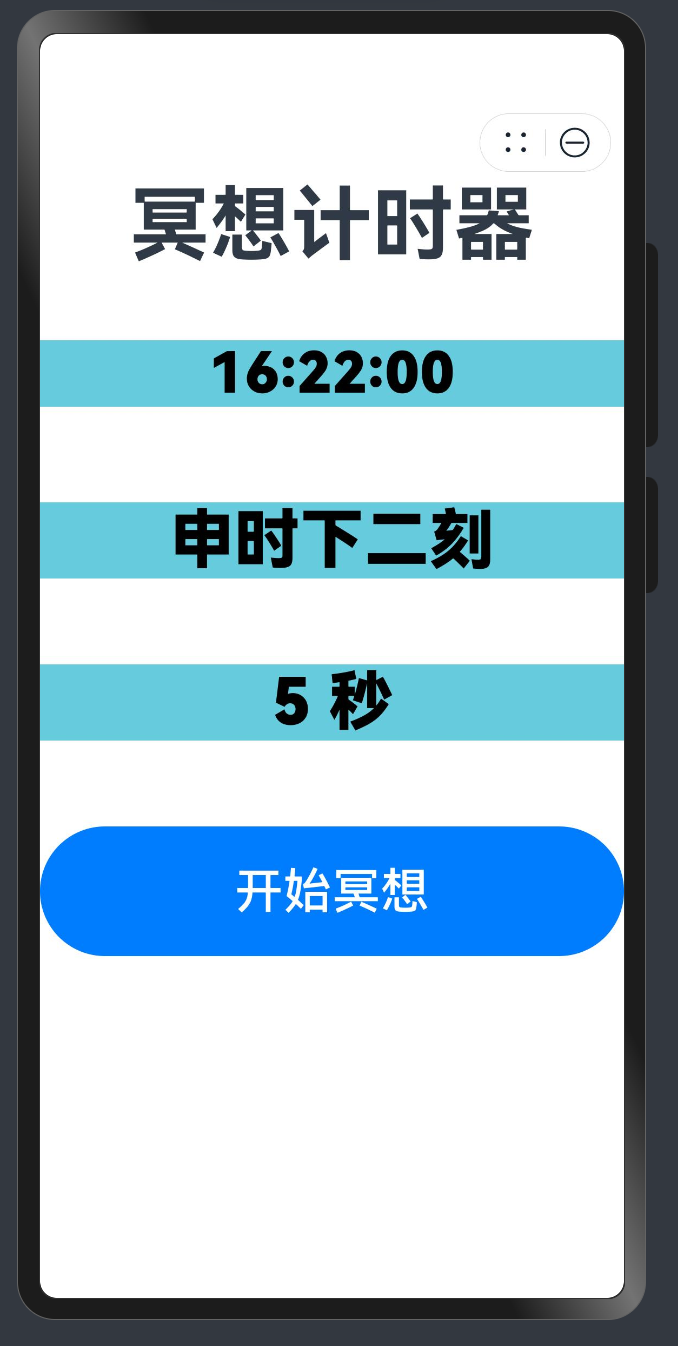Start meditation with the 开始冥想 button
This screenshot has width=678, height=1346.
coord(332,891)
